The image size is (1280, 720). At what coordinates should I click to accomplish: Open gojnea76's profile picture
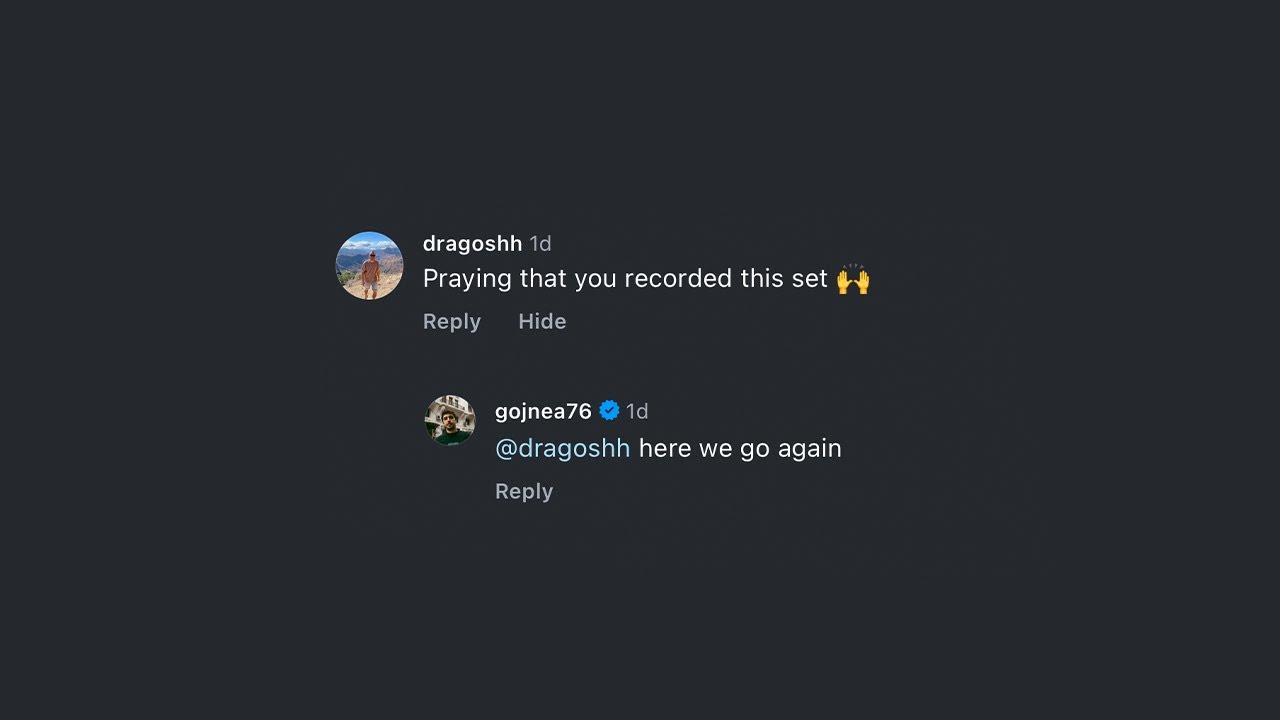(x=450, y=420)
